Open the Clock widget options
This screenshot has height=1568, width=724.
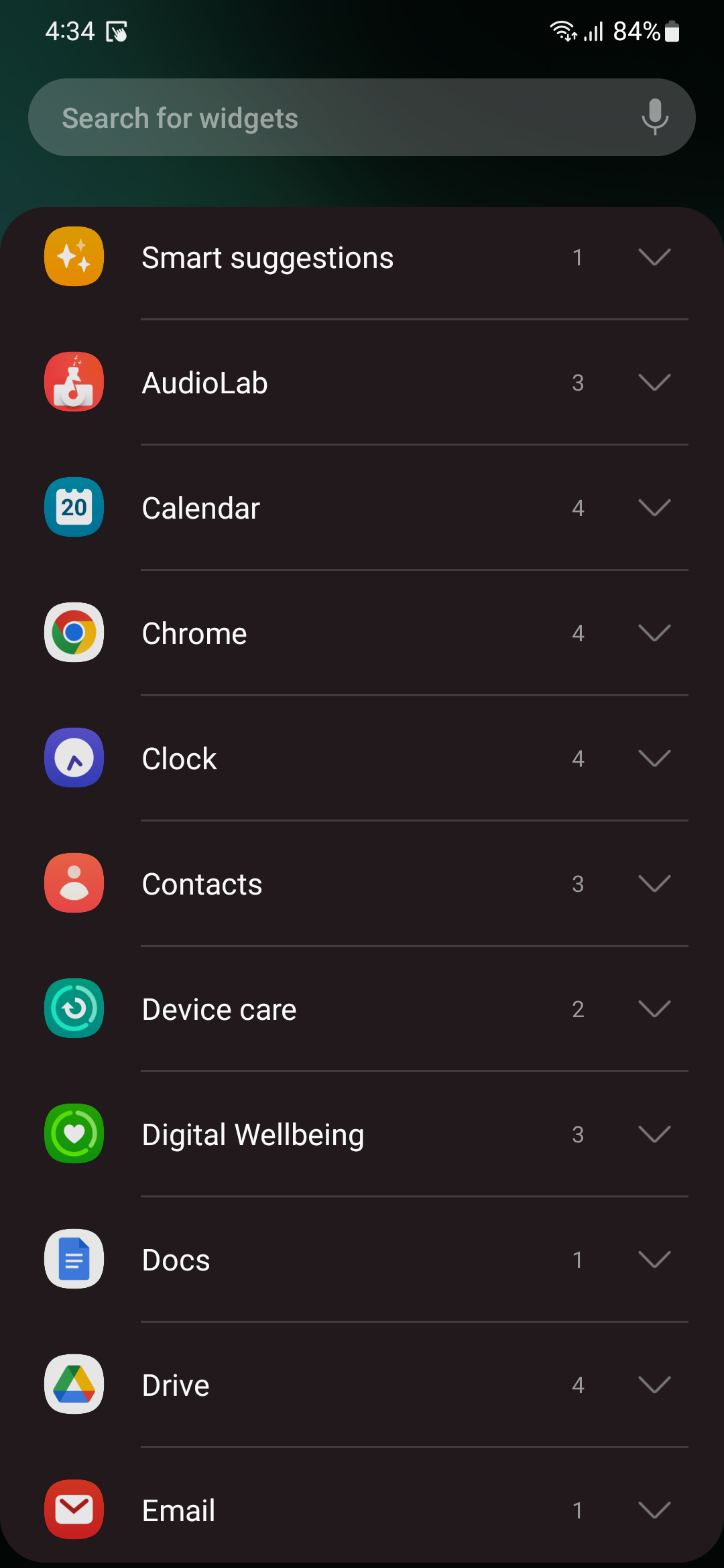click(654, 759)
